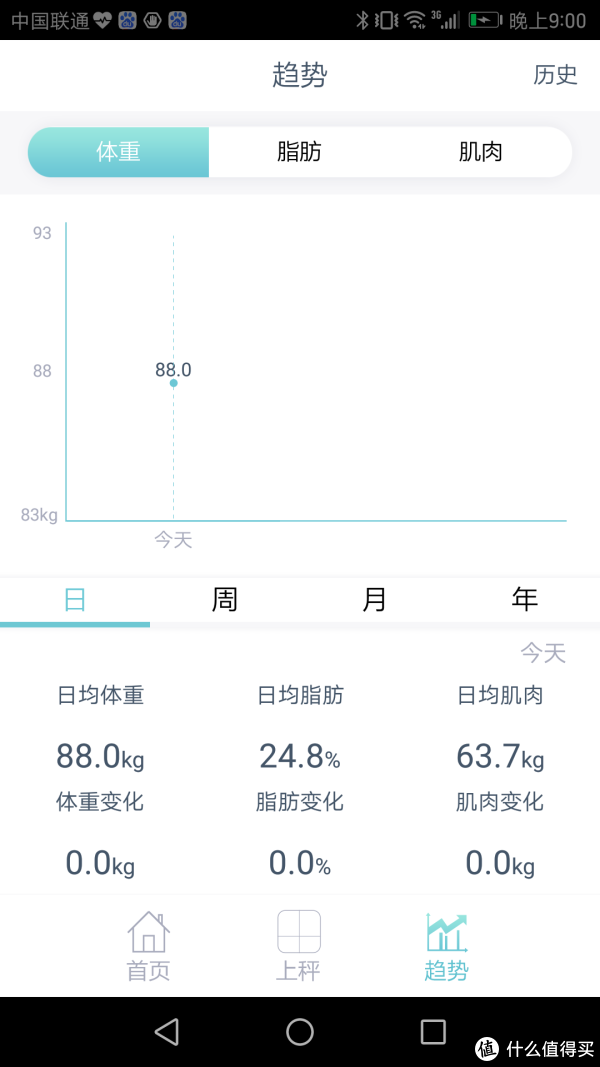This screenshot has width=600, height=1067.
Task: Switch to the 脂肪 fat segment
Action: coord(299,152)
